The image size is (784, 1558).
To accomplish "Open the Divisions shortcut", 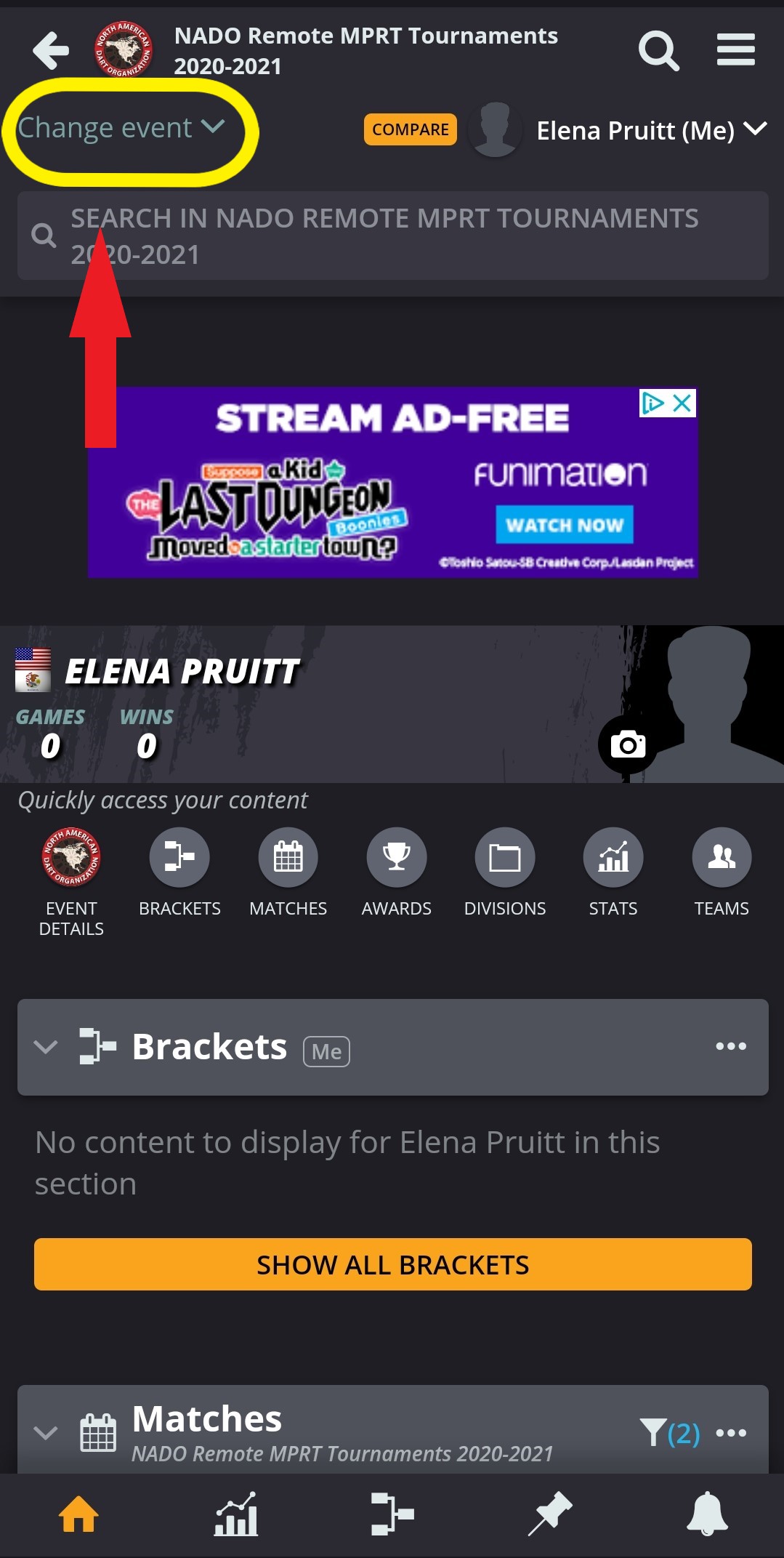I will [x=505, y=859].
